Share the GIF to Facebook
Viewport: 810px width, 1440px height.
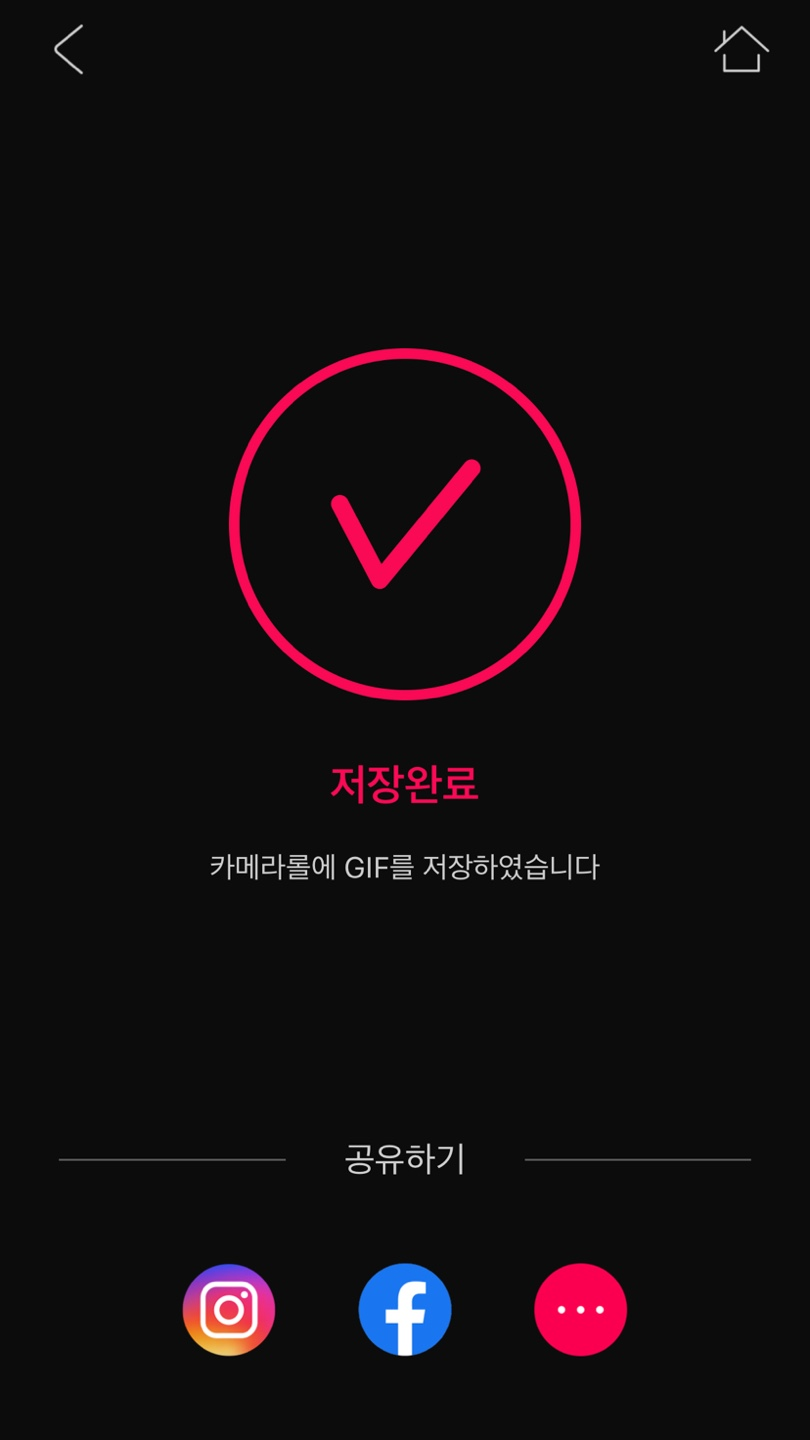point(405,1310)
